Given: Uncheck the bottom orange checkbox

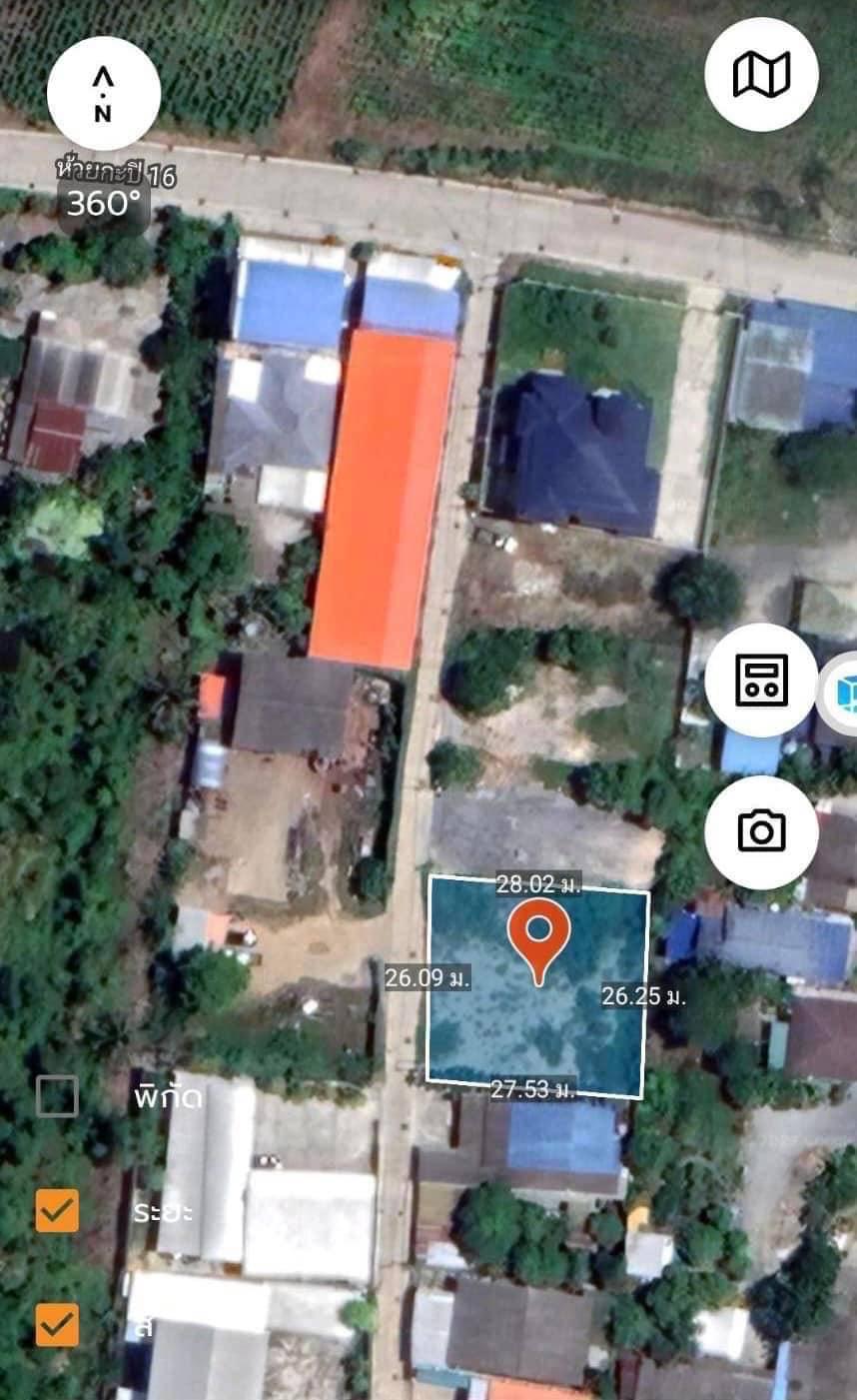Looking at the screenshot, I should coord(57,1325).
